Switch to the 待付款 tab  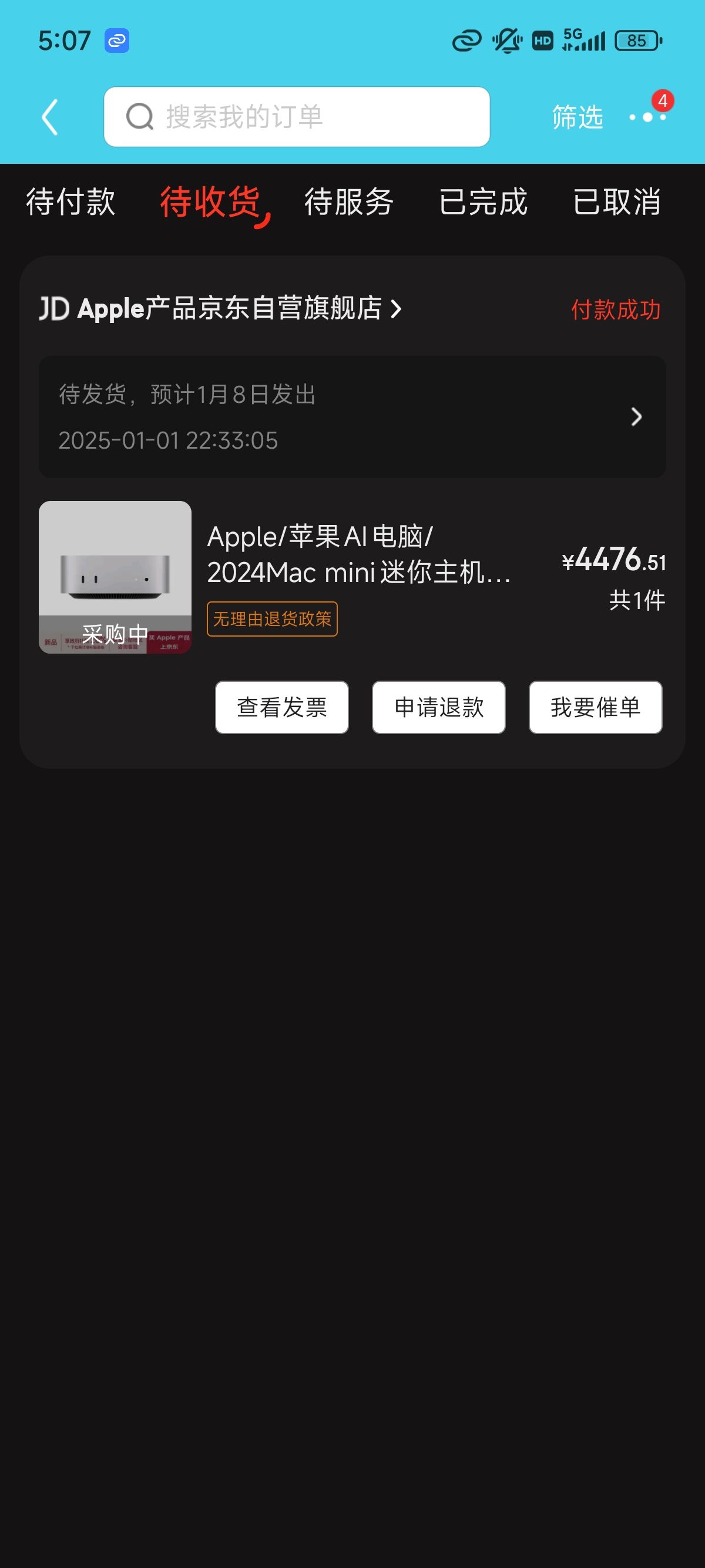[x=70, y=201]
